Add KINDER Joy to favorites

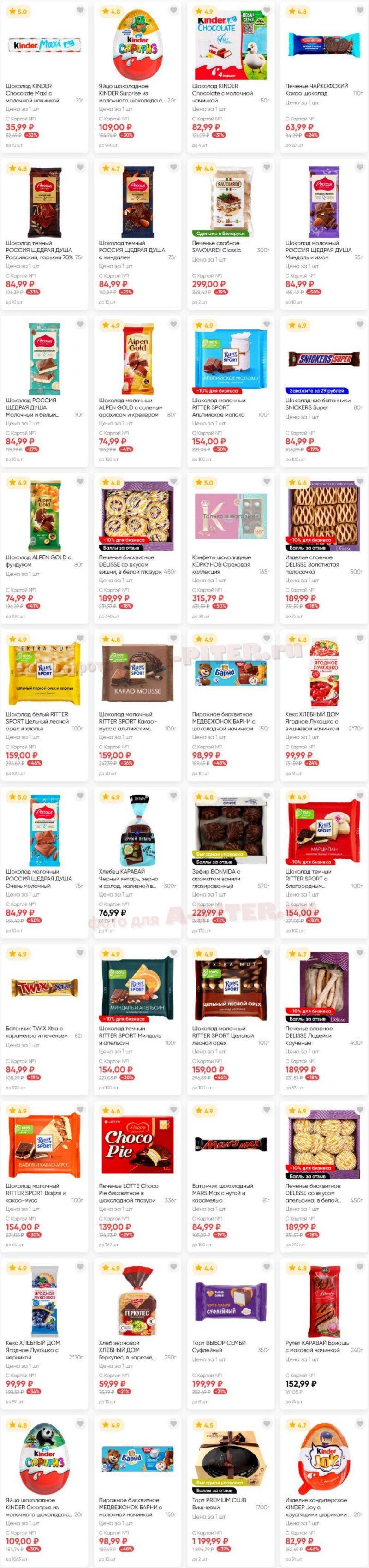pos(360,1425)
